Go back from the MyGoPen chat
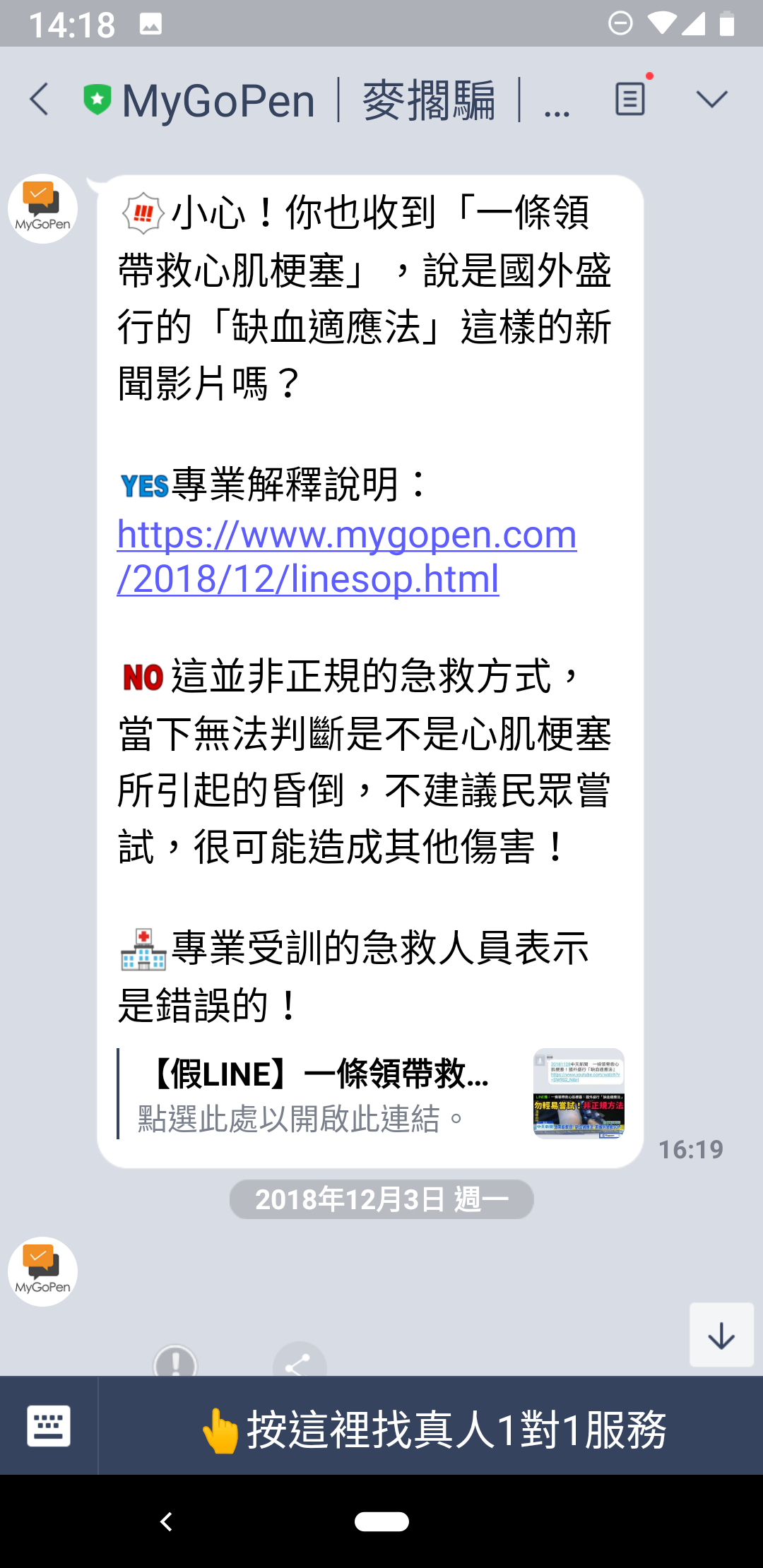The height and width of the screenshot is (1568, 763). 40,99
